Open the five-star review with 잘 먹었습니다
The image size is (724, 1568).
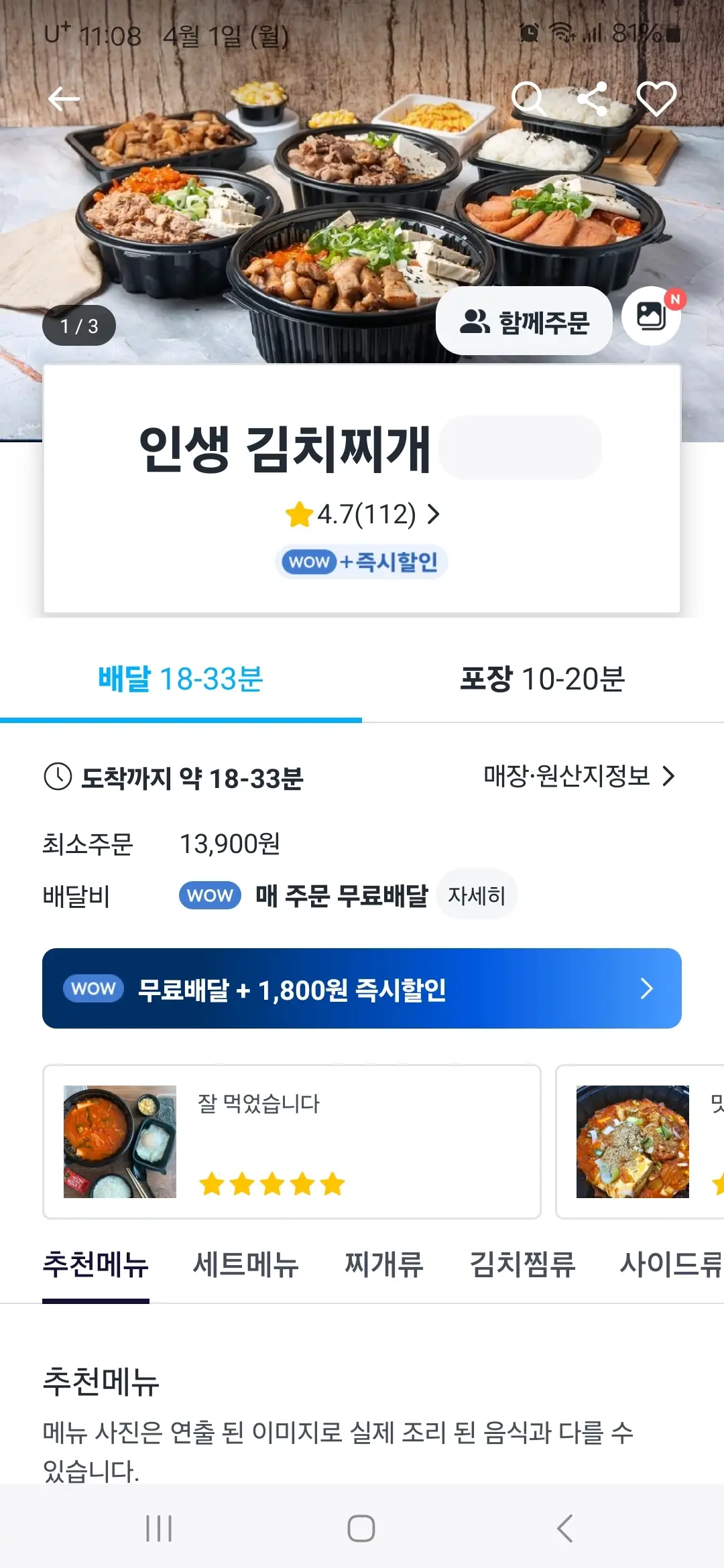[292, 1139]
